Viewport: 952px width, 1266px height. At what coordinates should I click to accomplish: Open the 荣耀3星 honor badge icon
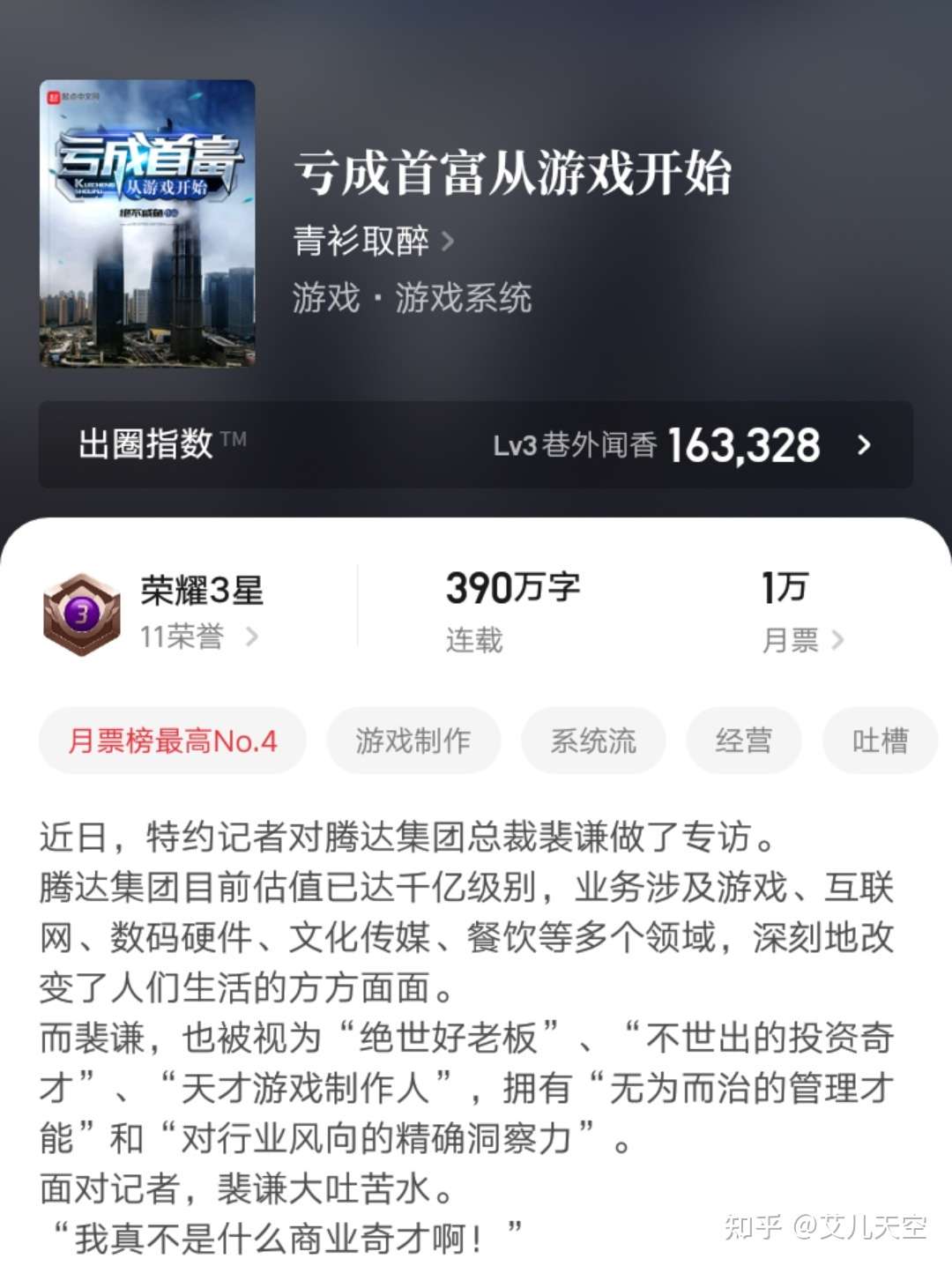[x=84, y=610]
